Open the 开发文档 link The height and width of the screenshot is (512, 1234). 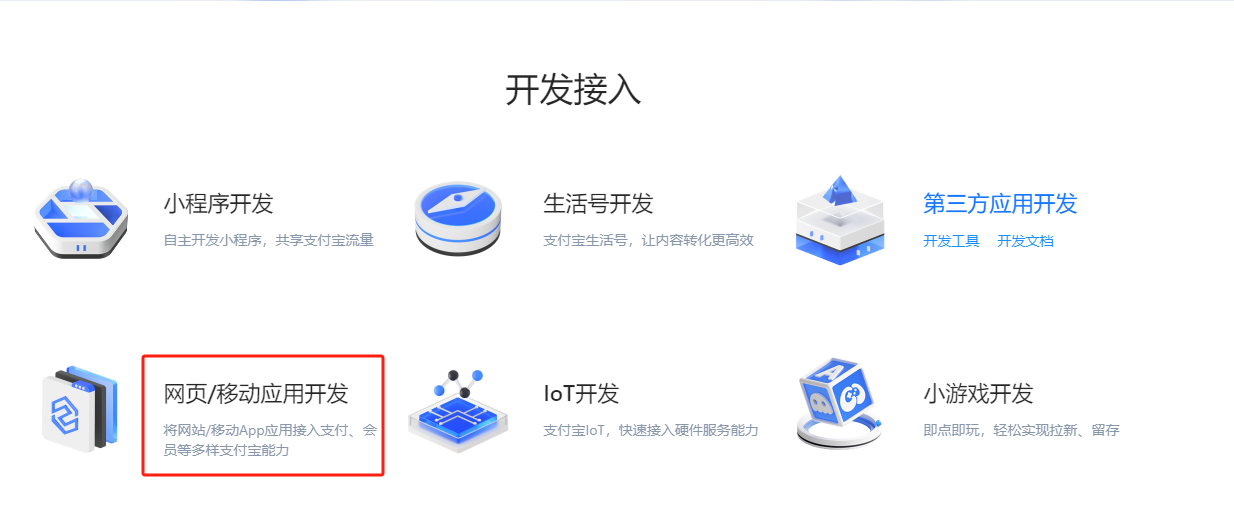(x=1025, y=241)
